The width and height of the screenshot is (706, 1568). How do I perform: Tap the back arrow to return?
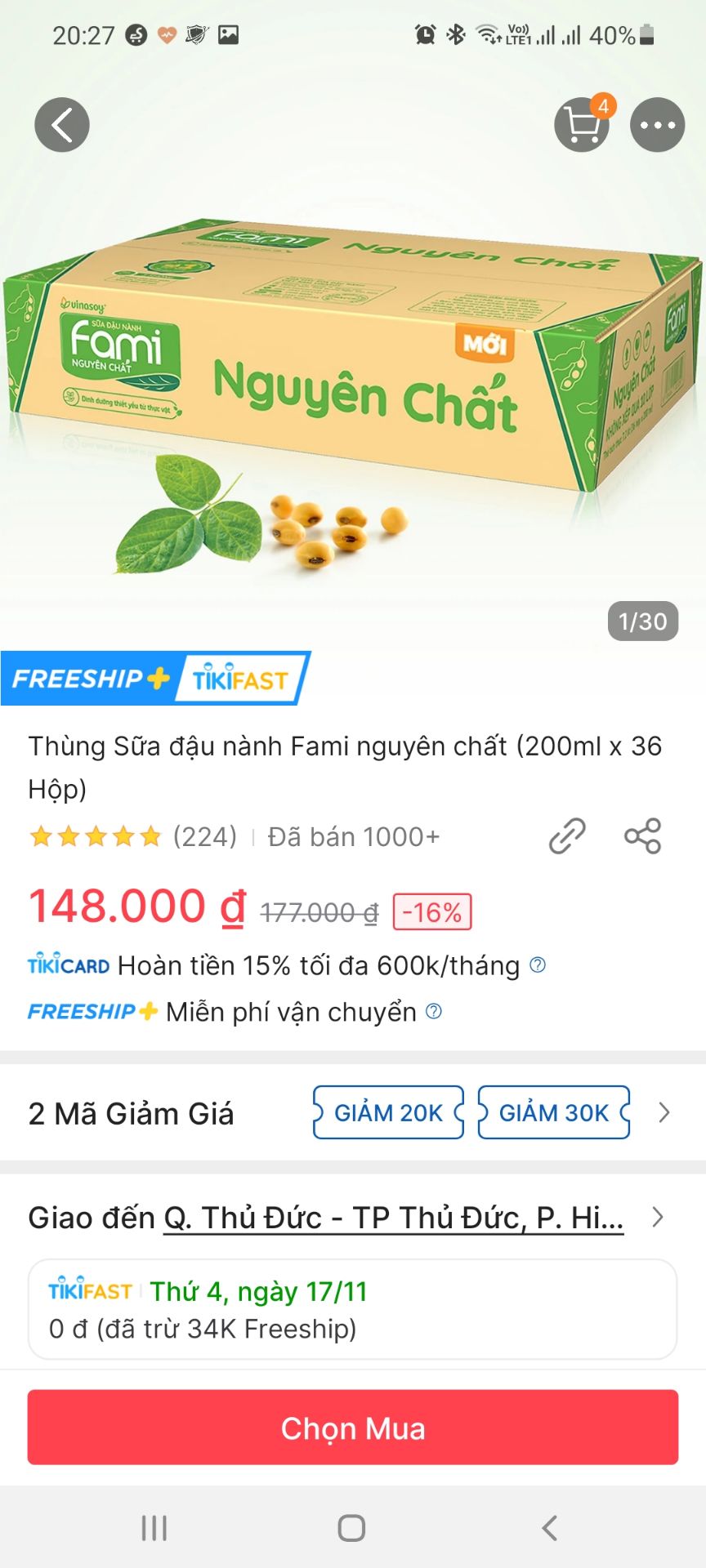62,124
